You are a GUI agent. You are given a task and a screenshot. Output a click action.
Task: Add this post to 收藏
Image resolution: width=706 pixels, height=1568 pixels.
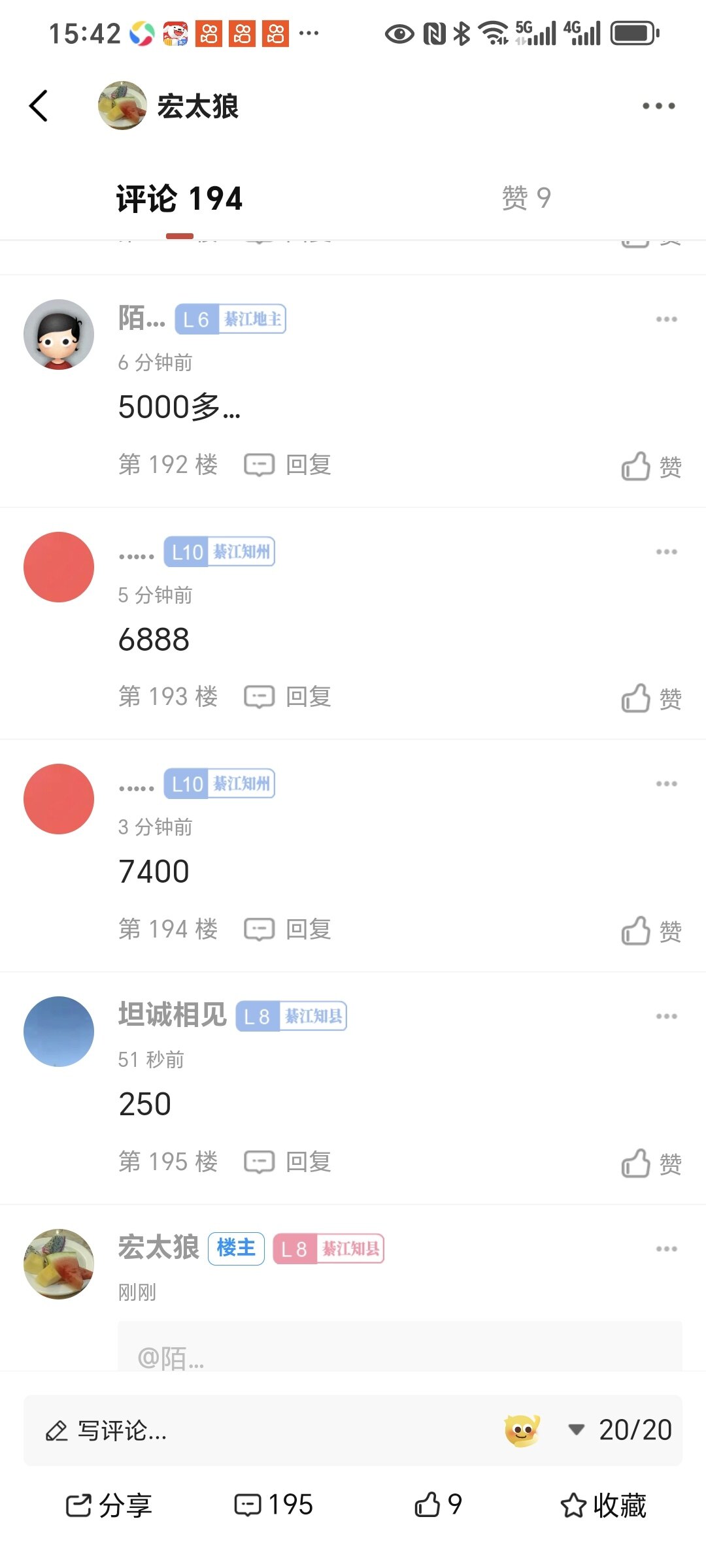pyautogui.click(x=603, y=1505)
